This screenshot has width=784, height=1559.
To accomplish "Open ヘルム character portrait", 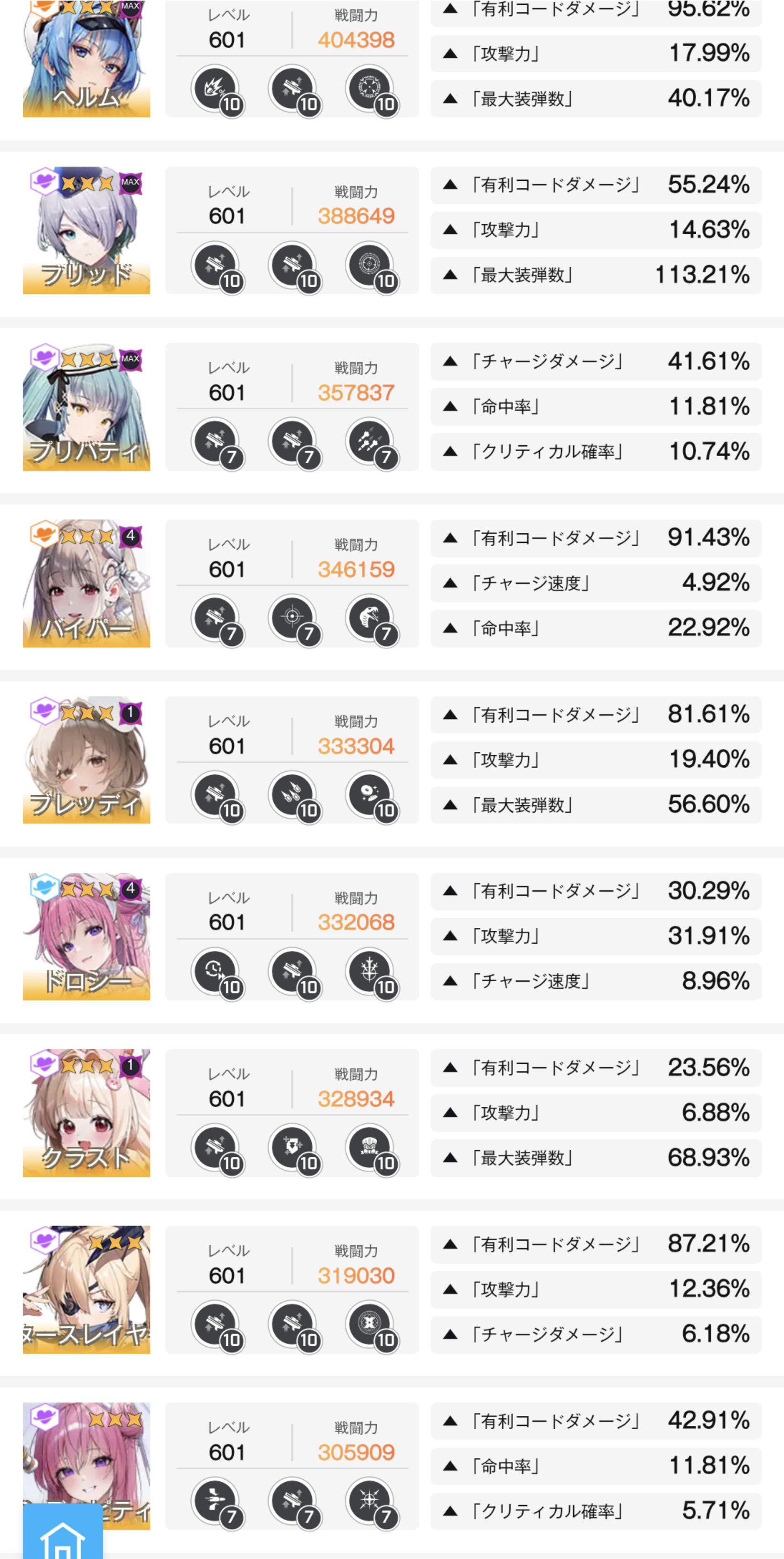I will click(x=86, y=59).
